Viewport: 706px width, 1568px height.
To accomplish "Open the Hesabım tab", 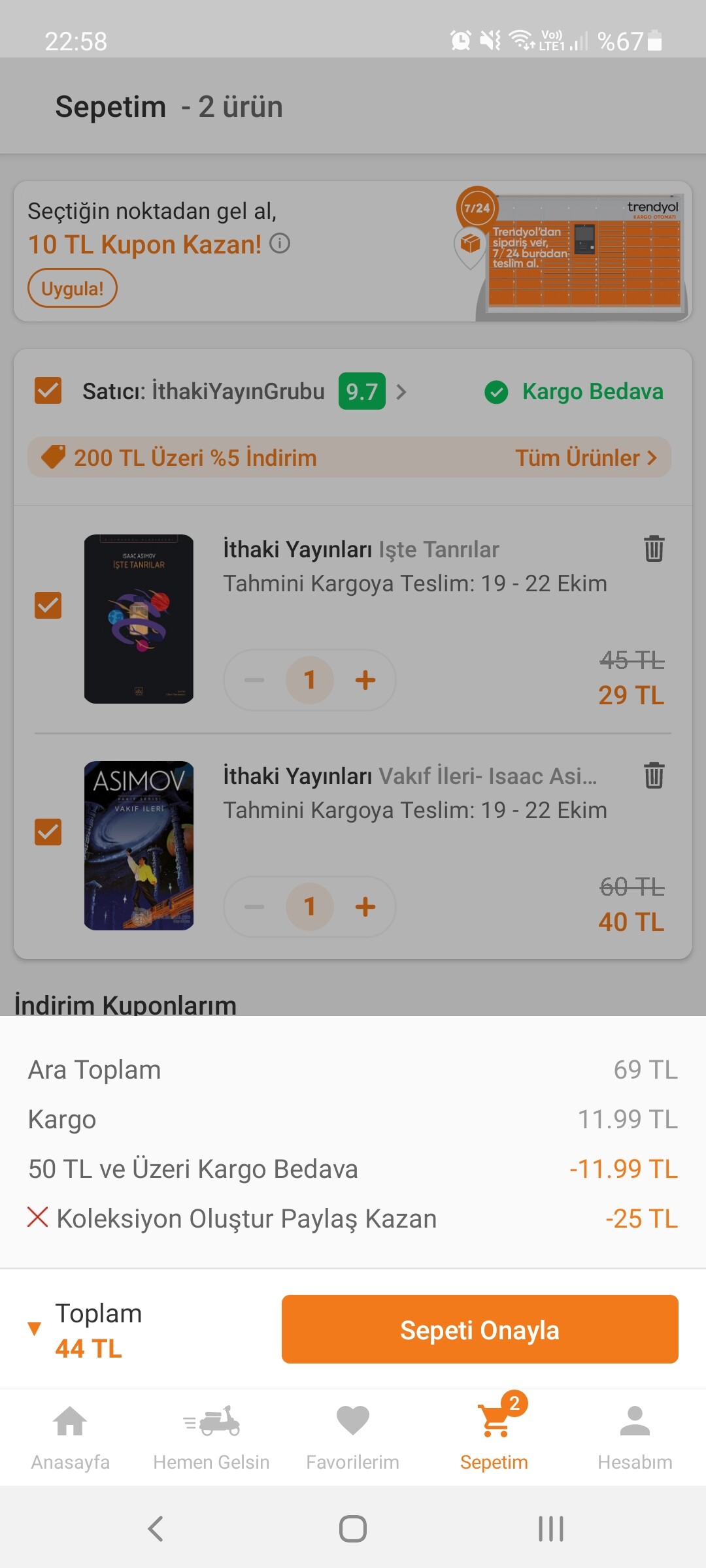I will (635, 1437).
